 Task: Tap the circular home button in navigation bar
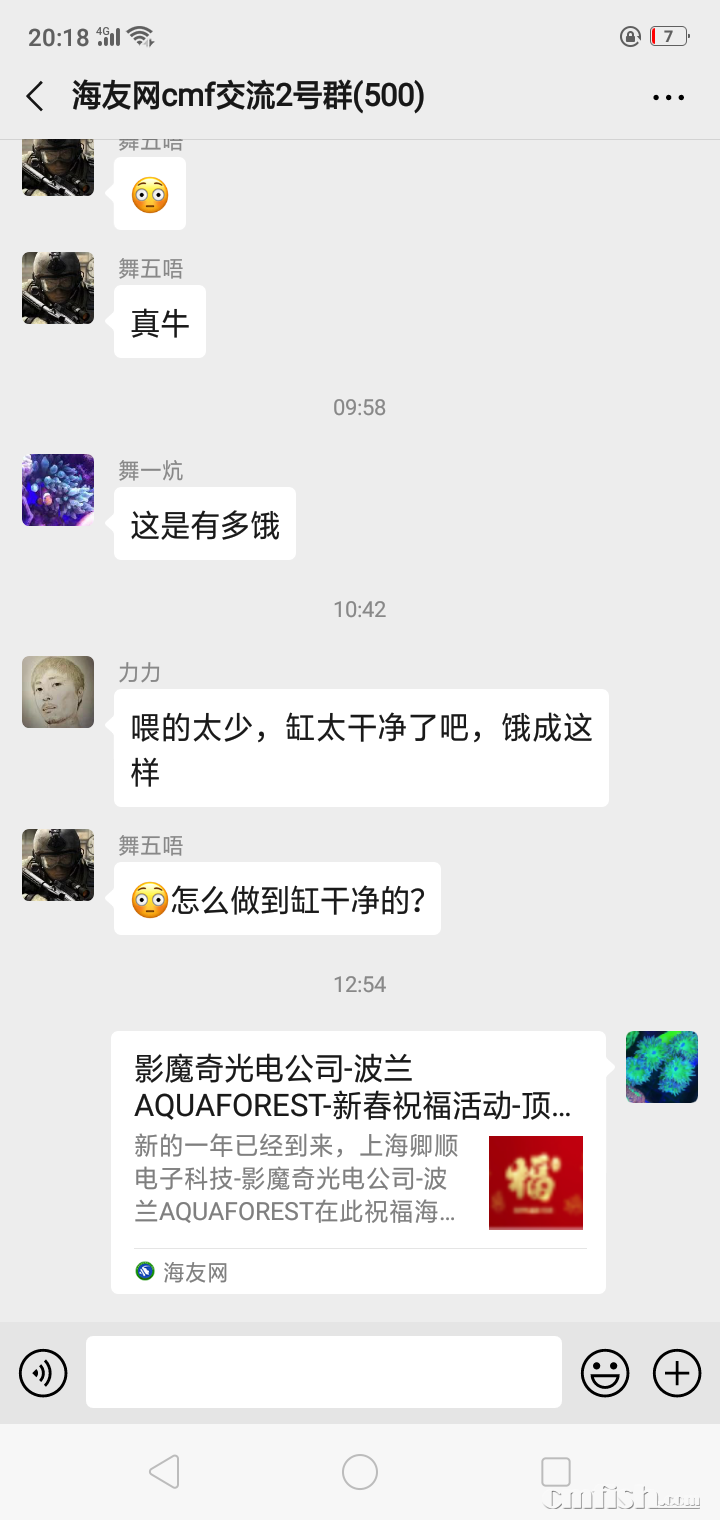360,1472
